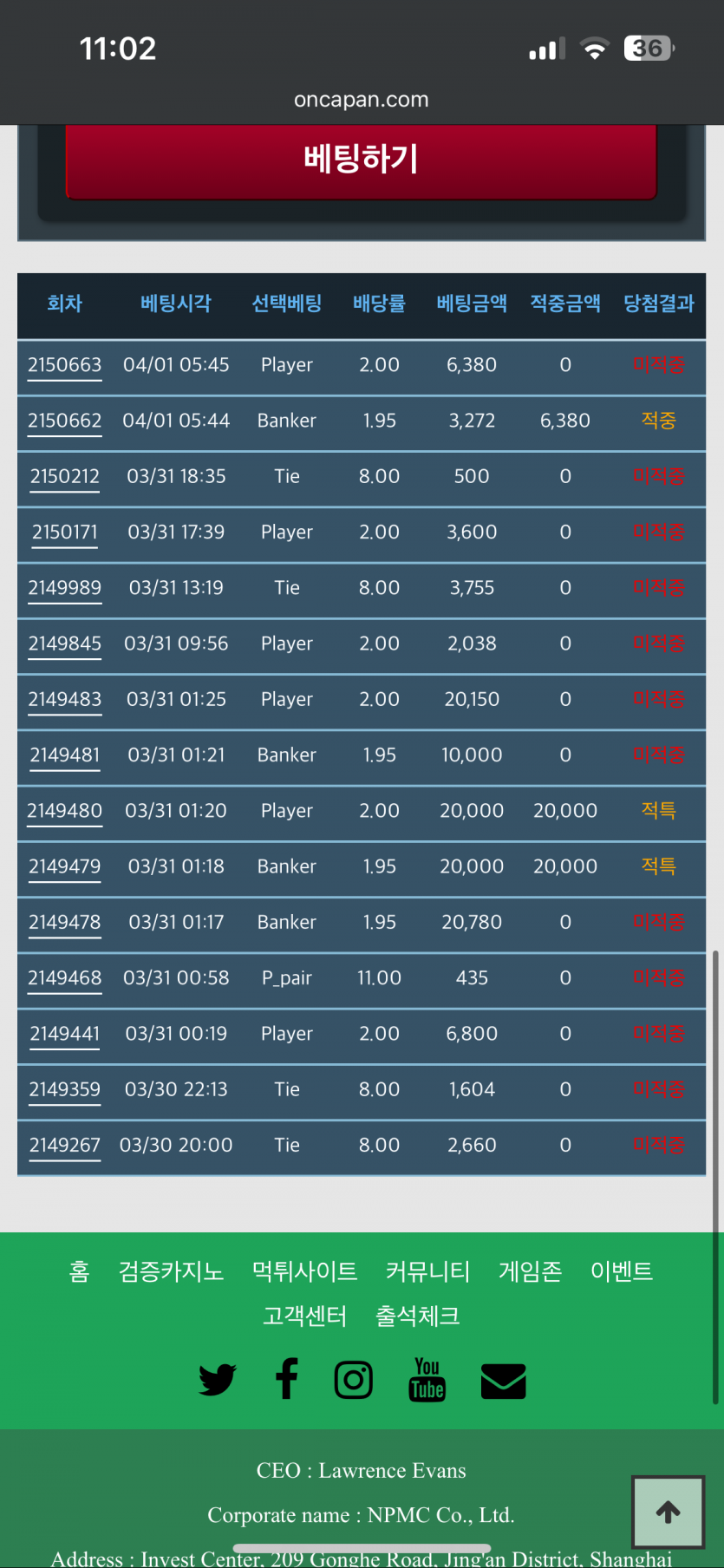The image size is (724, 1568).
Task: Open round number 2150662
Action: click(x=65, y=421)
